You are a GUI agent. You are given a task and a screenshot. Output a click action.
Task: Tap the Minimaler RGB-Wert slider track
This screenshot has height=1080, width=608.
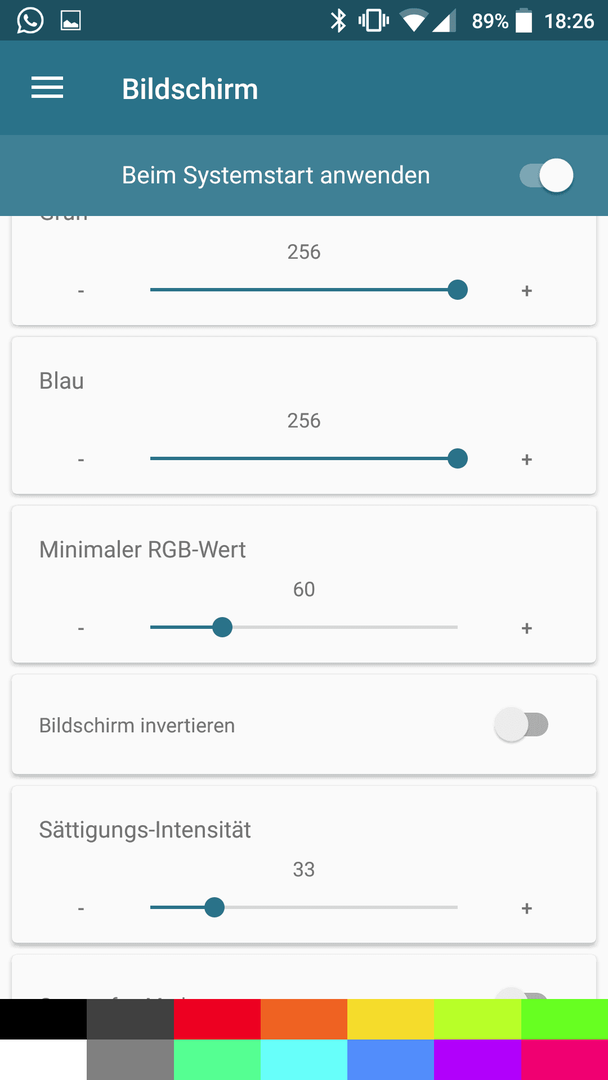click(x=304, y=627)
